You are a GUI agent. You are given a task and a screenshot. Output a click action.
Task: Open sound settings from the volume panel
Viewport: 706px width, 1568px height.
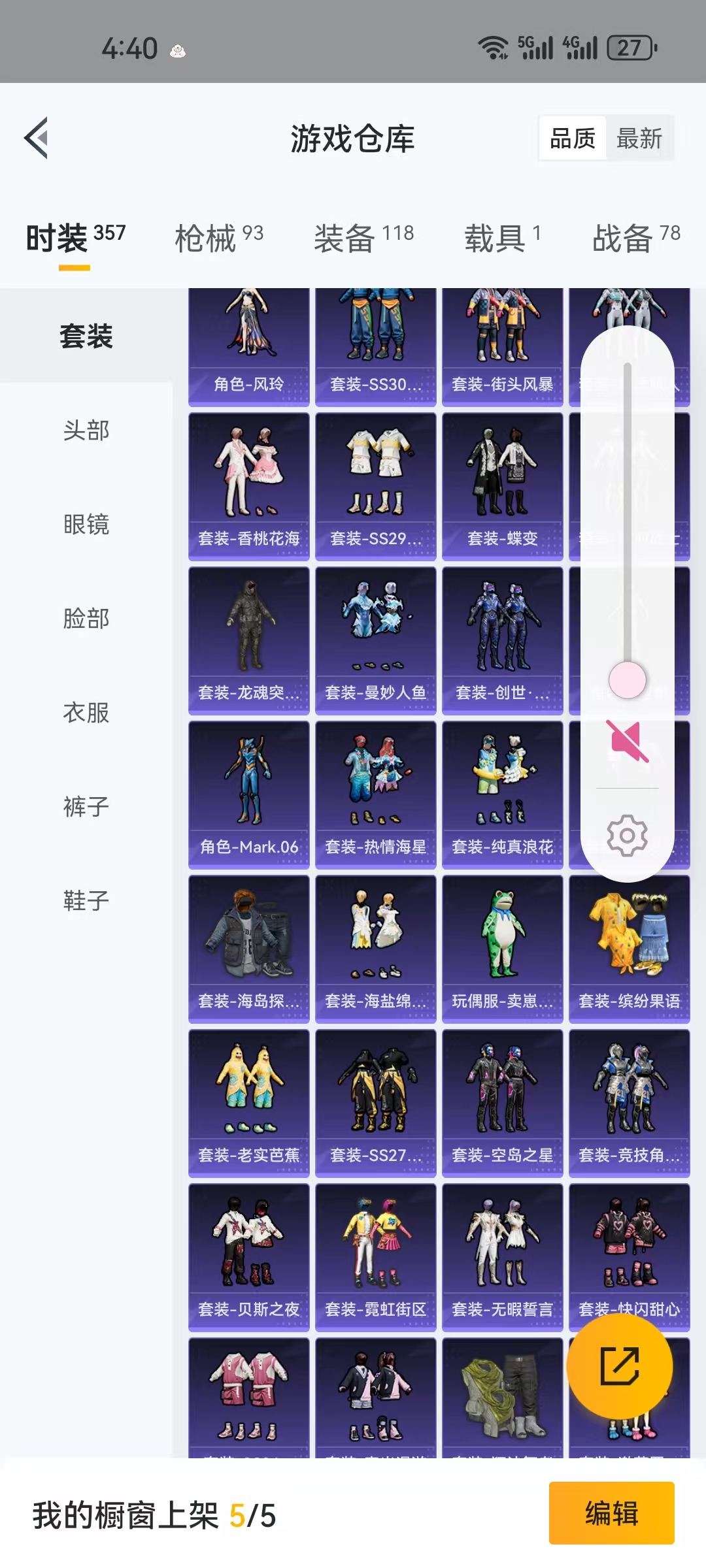(x=627, y=835)
